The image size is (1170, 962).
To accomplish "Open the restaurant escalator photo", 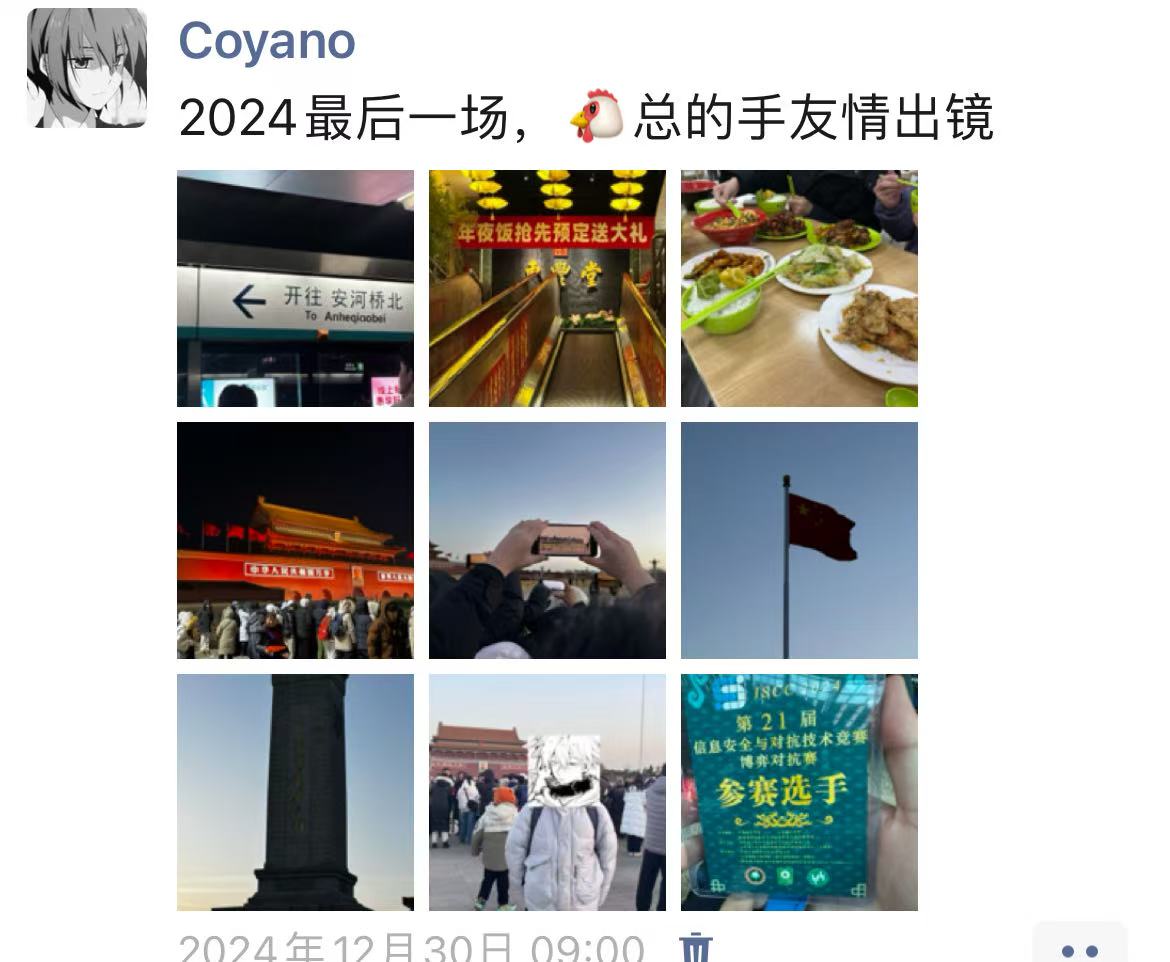I will pyautogui.click(x=547, y=288).
